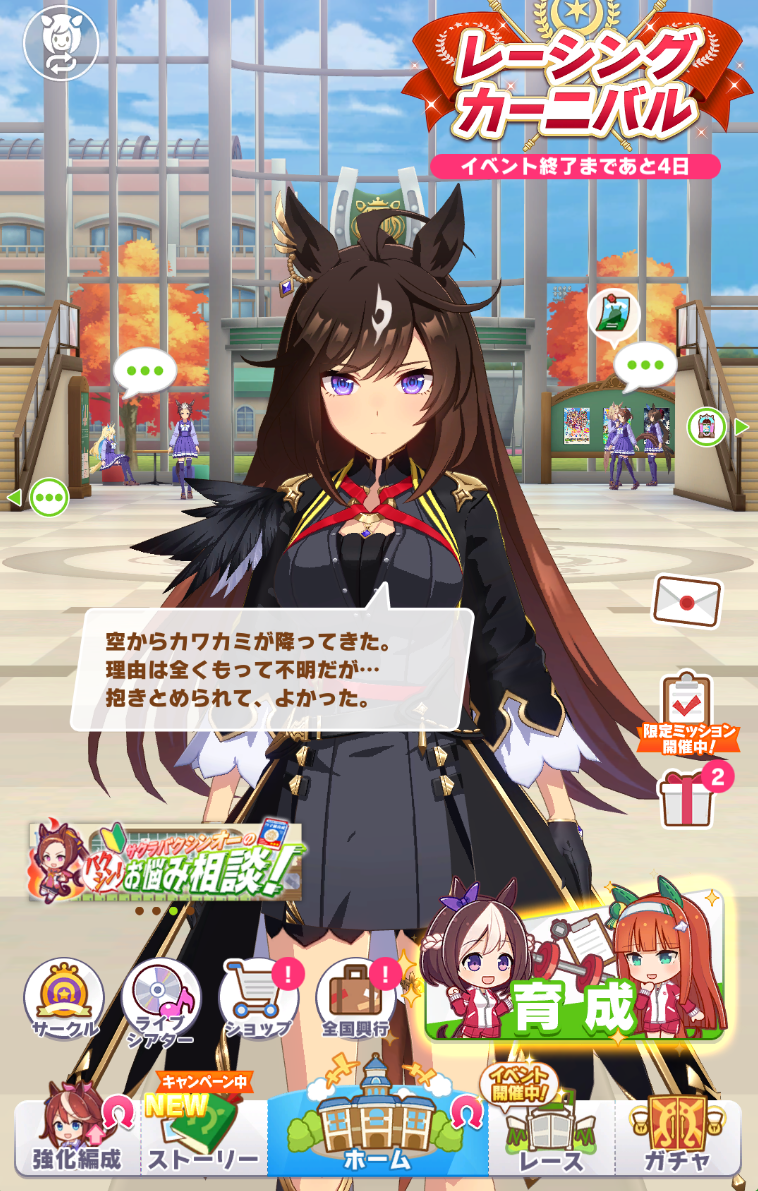Open the ショップ cart

point(258,998)
